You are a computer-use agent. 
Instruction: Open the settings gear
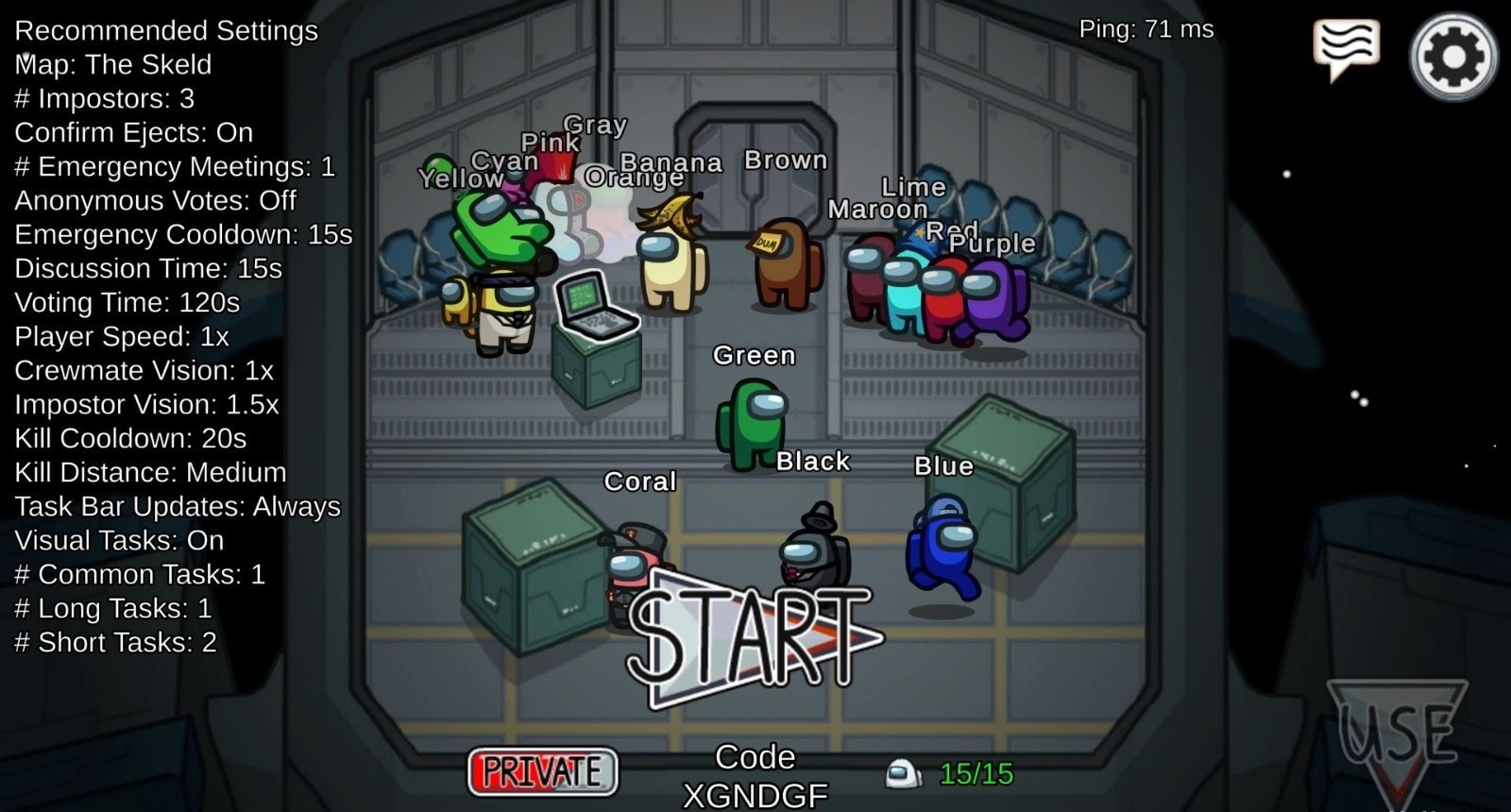coord(1453,57)
